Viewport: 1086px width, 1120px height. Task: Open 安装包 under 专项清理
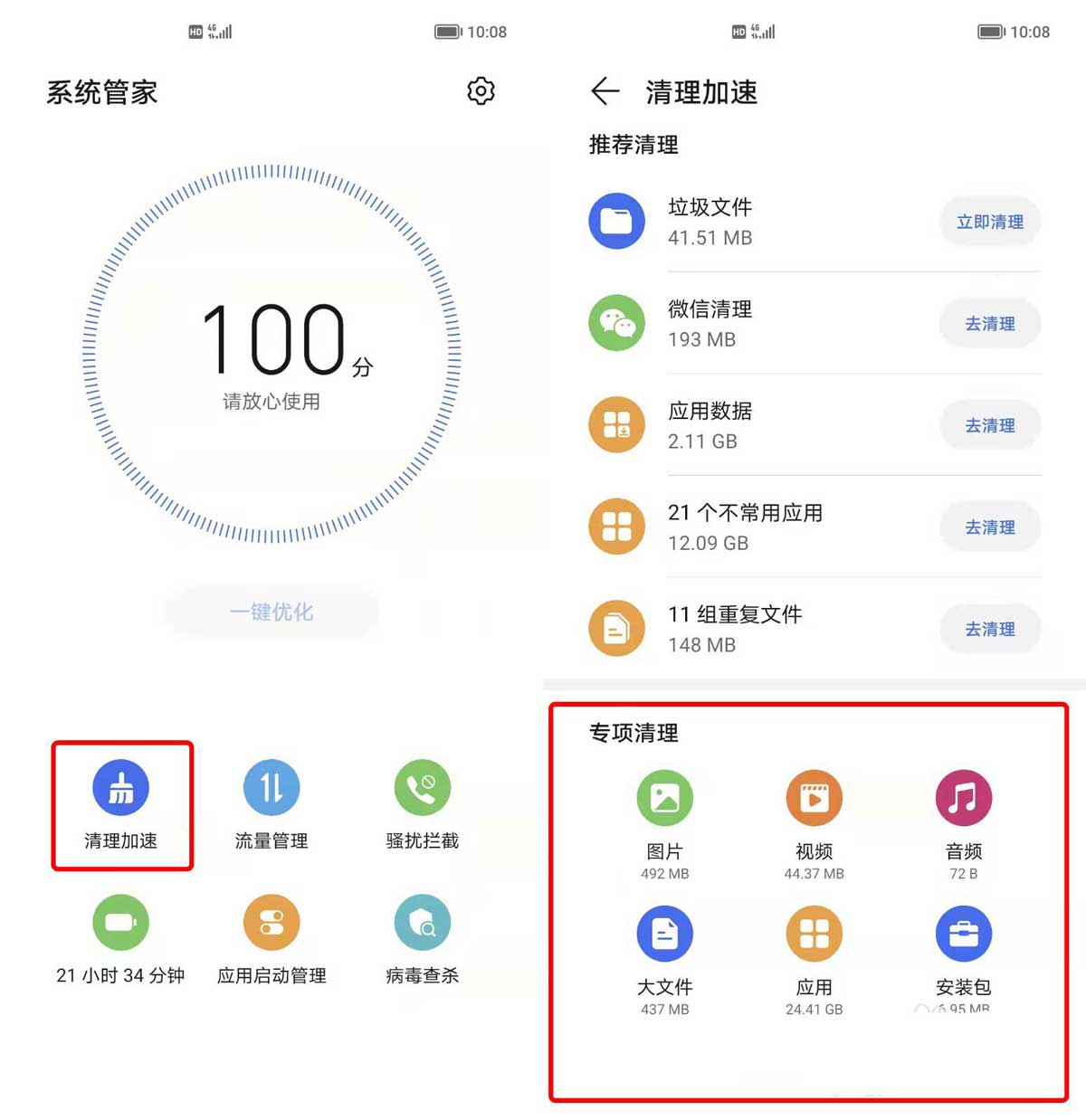click(963, 950)
